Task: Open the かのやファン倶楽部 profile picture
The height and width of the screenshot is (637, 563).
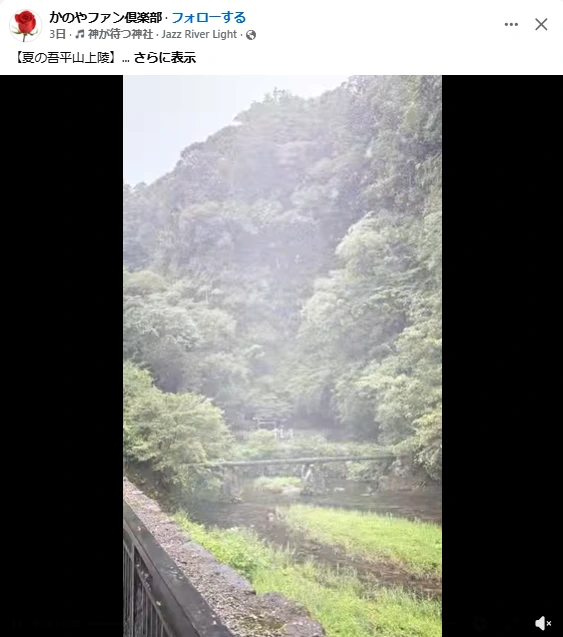Action: [x=25, y=25]
